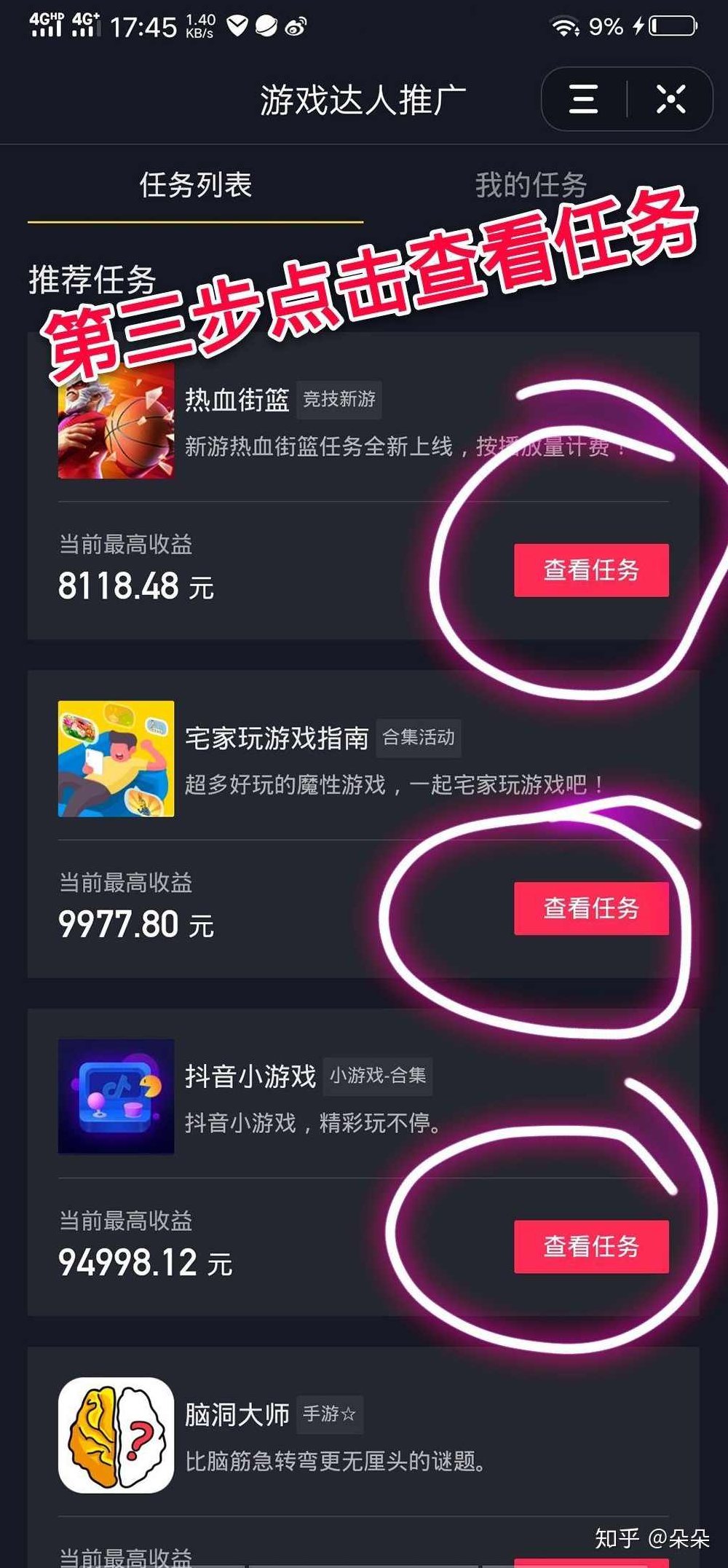The width and height of the screenshot is (728, 1568).
Task: Select the 宅家玩游戏指南 collection icon
Action: coord(114,757)
